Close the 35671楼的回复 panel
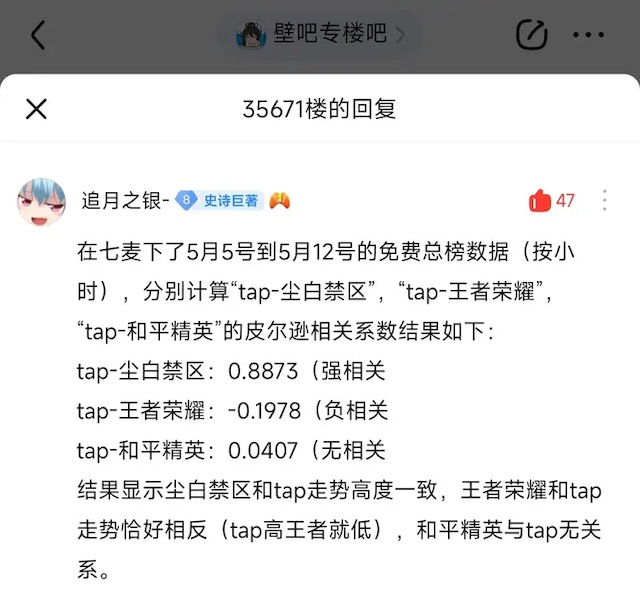Screen dimensions: 640x593 36,109
